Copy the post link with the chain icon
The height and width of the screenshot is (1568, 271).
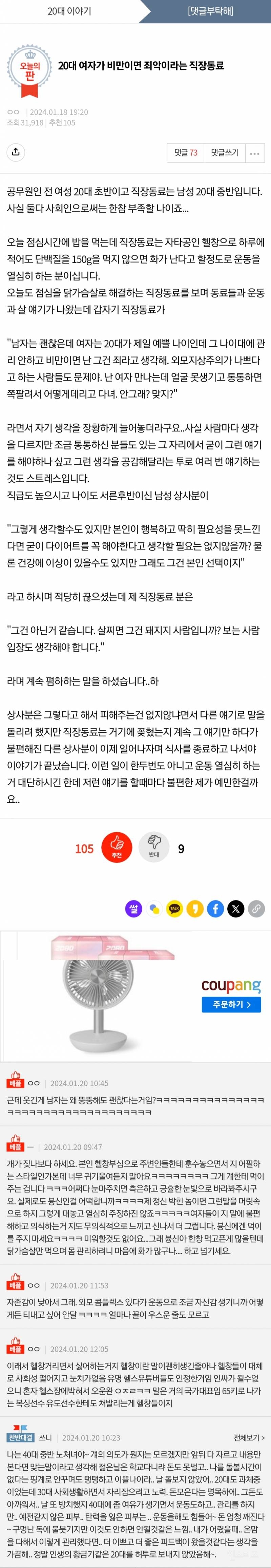[x=256, y=909]
